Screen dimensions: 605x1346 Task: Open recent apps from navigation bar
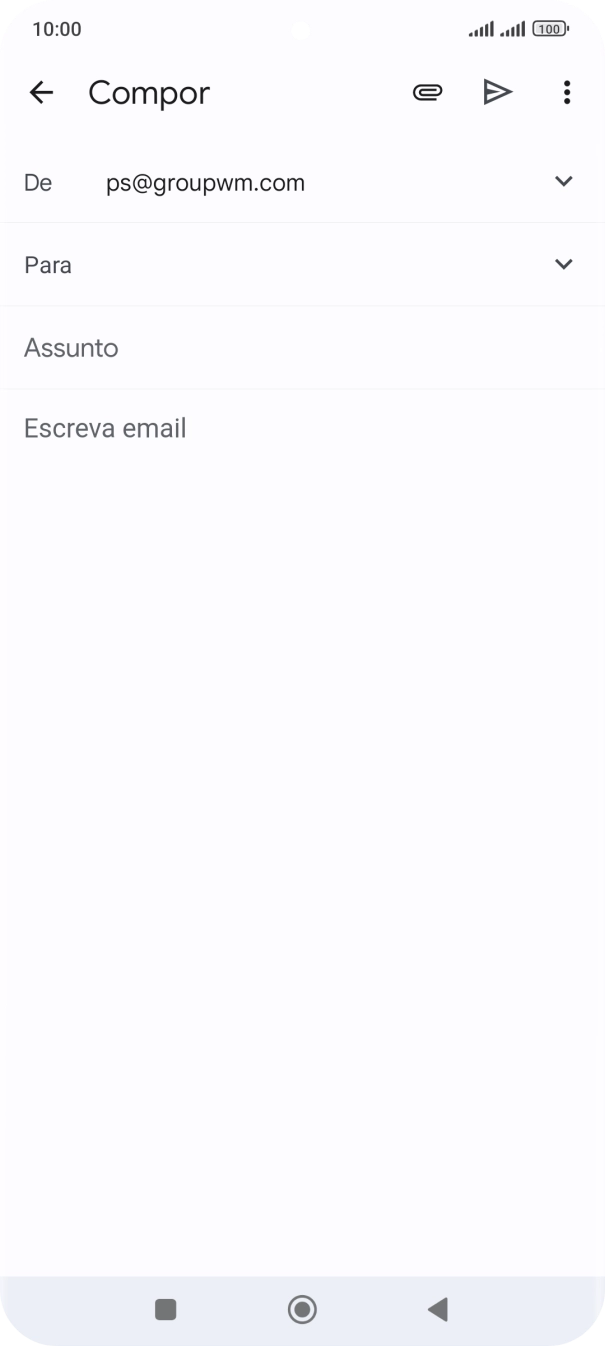(166, 1309)
